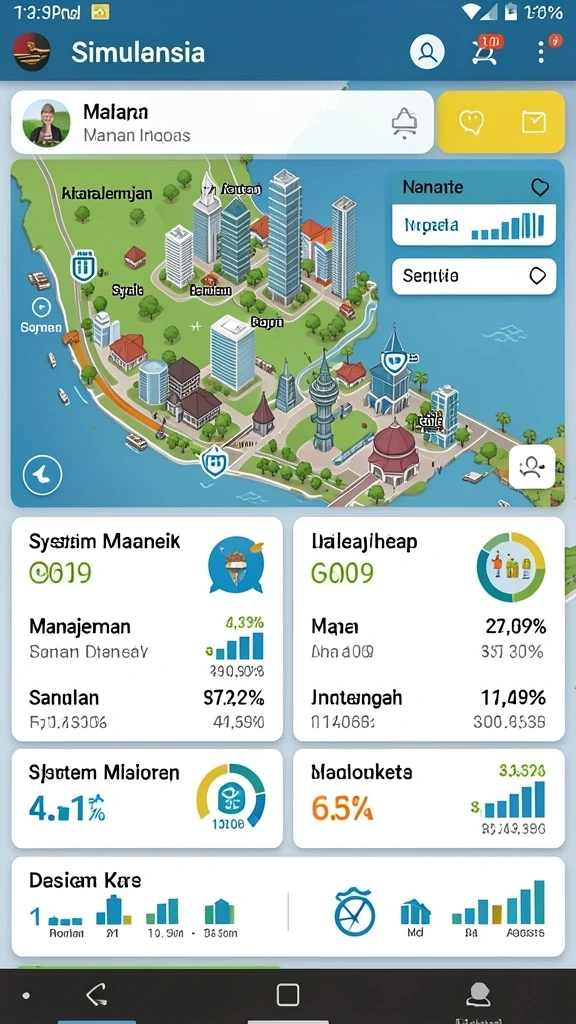Select the Senitie button on the map

(473, 276)
